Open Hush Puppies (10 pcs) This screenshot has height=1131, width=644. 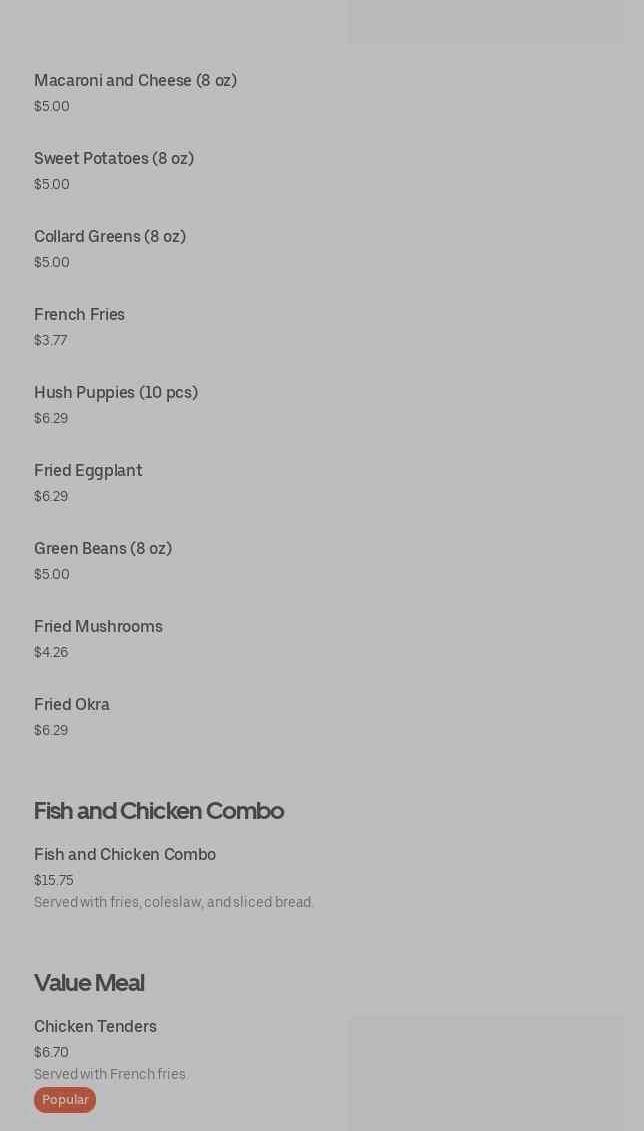116,393
